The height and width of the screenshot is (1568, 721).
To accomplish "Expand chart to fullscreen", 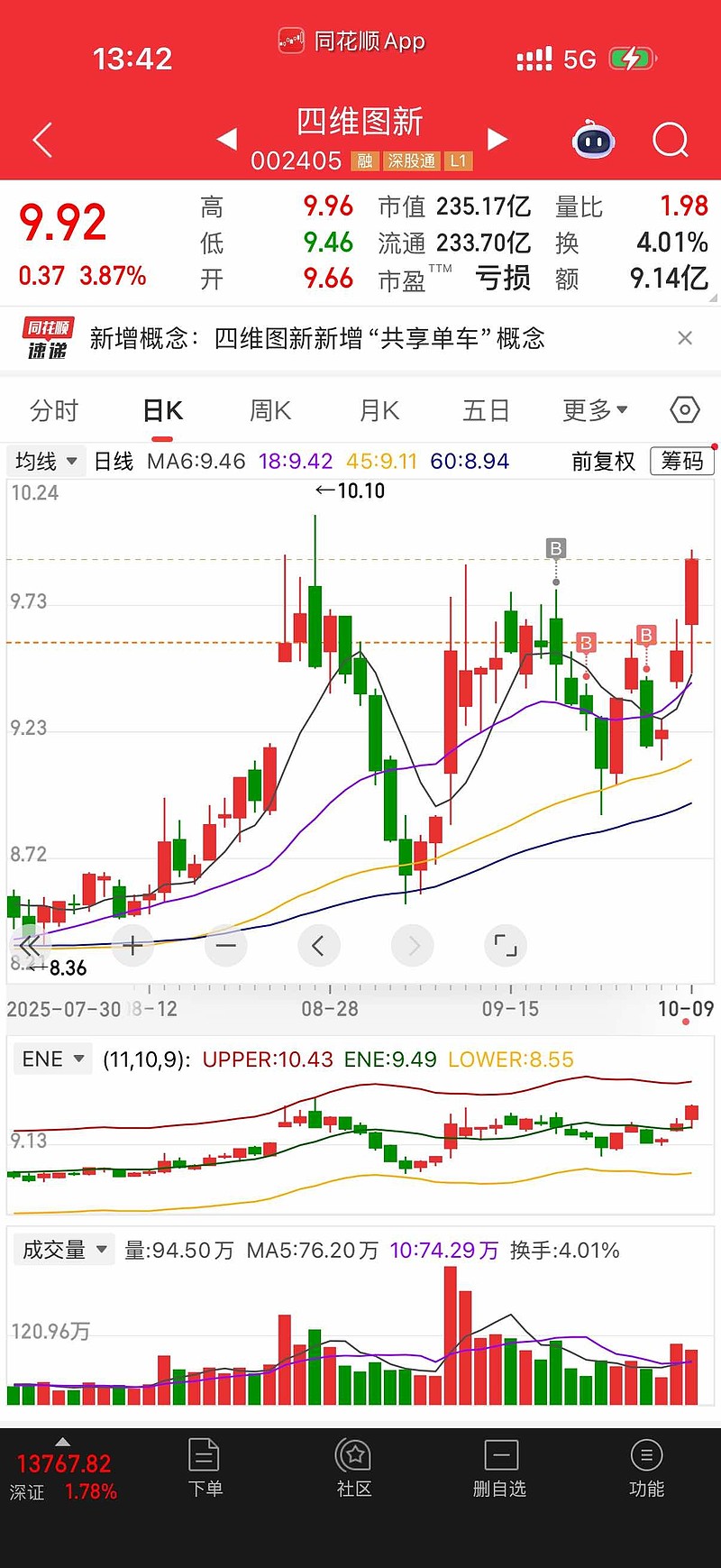I will (x=506, y=946).
